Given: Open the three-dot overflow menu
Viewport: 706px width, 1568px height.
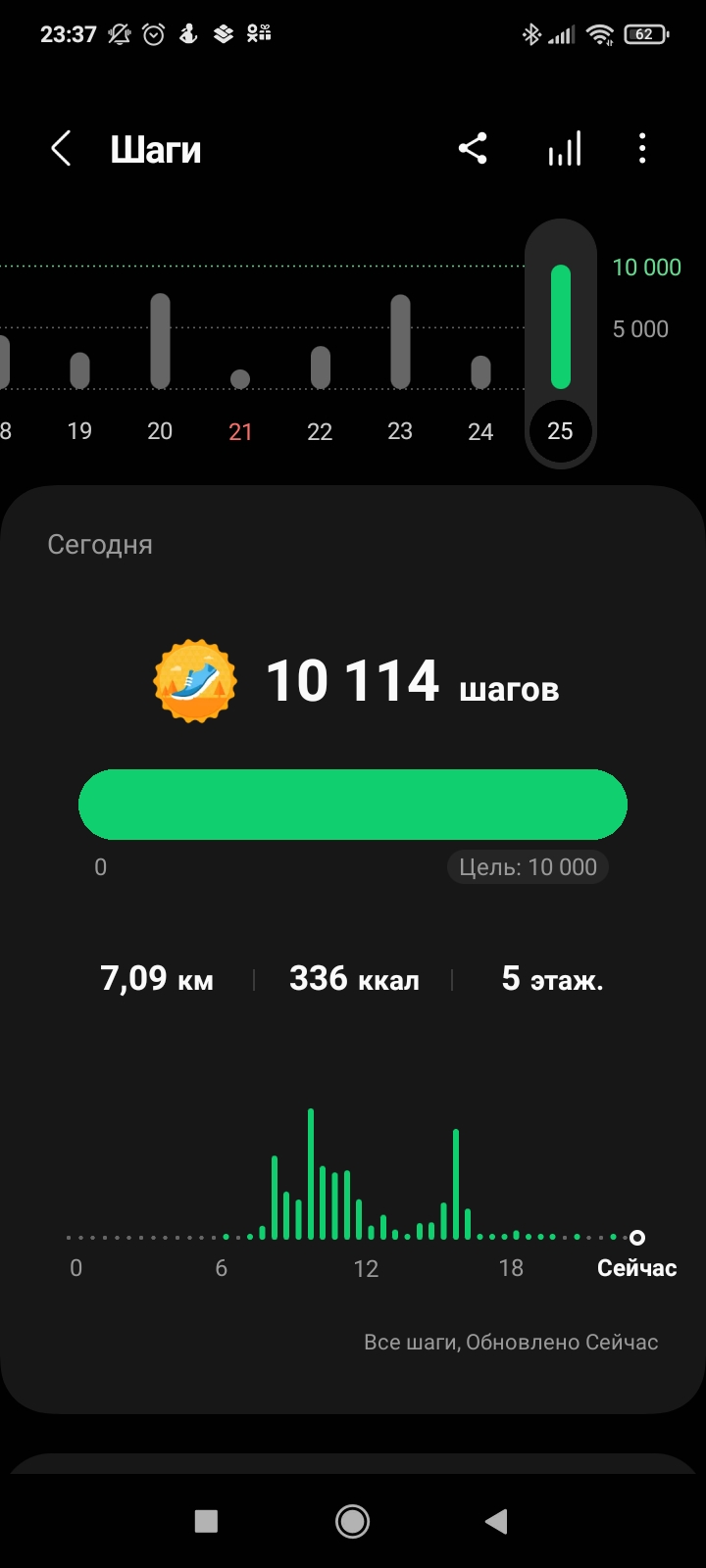Looking at the screenshot, I should pyautogui.click(x=642, y=150).
